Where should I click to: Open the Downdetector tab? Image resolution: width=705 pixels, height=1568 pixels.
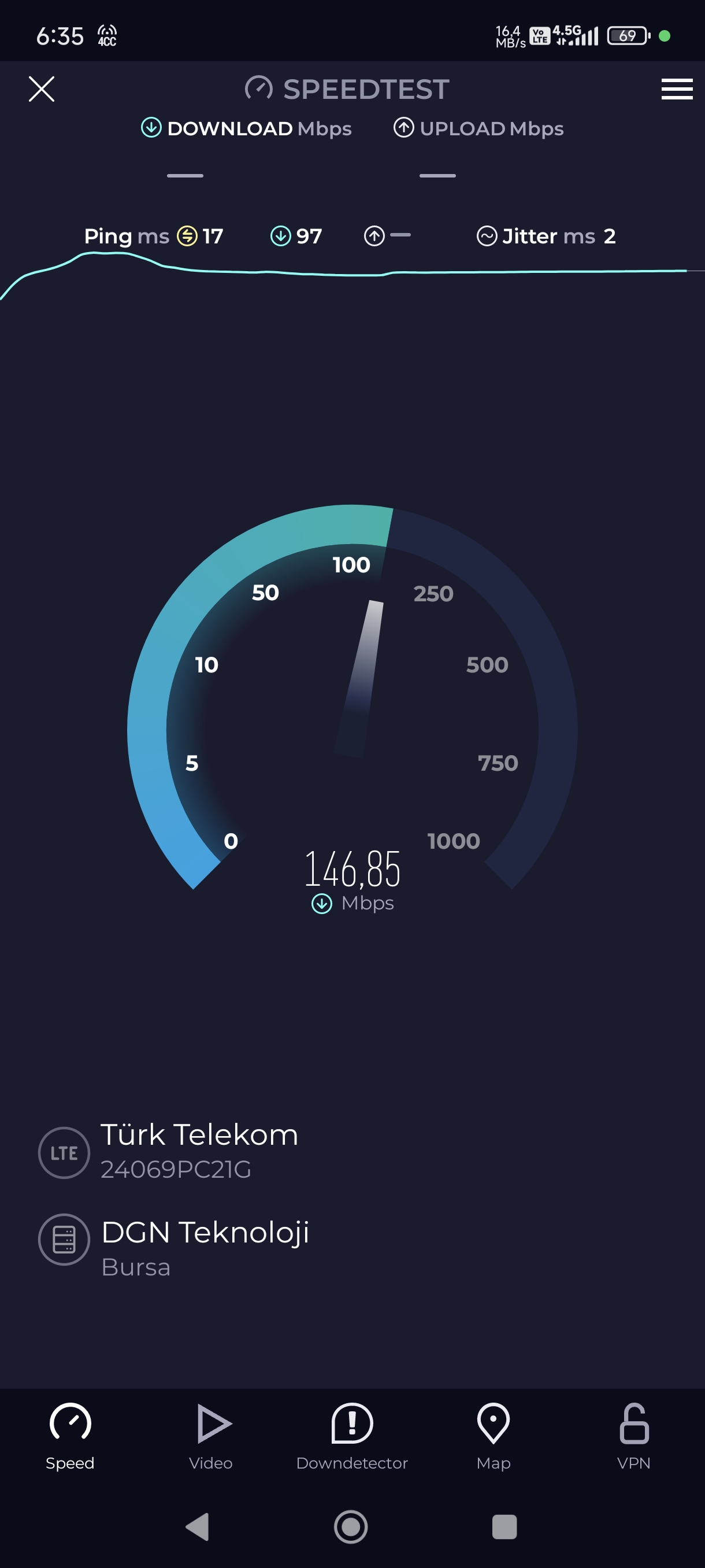351,1437
